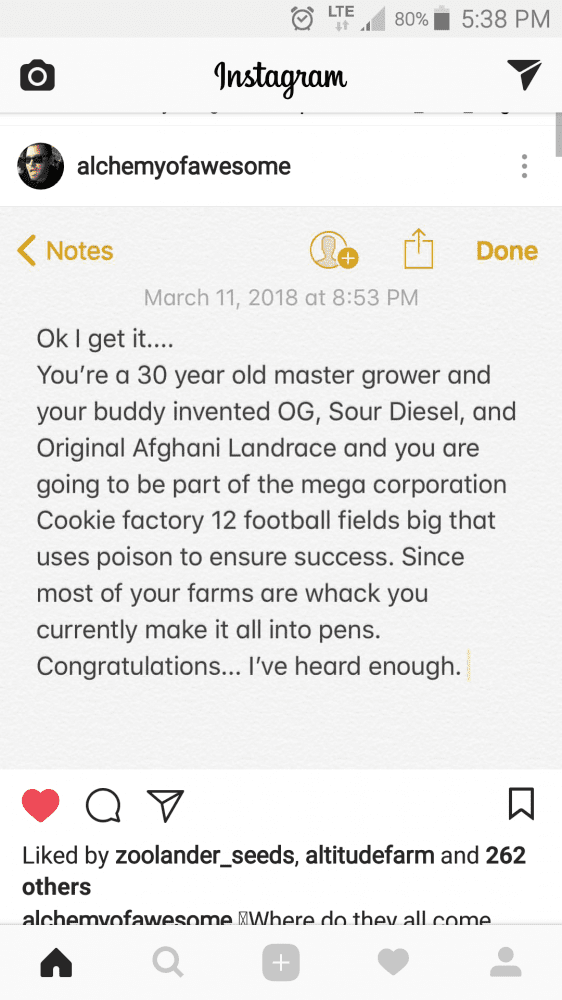Share this post via paper plane icon
562x1000 pixels.
pos(165,805)
